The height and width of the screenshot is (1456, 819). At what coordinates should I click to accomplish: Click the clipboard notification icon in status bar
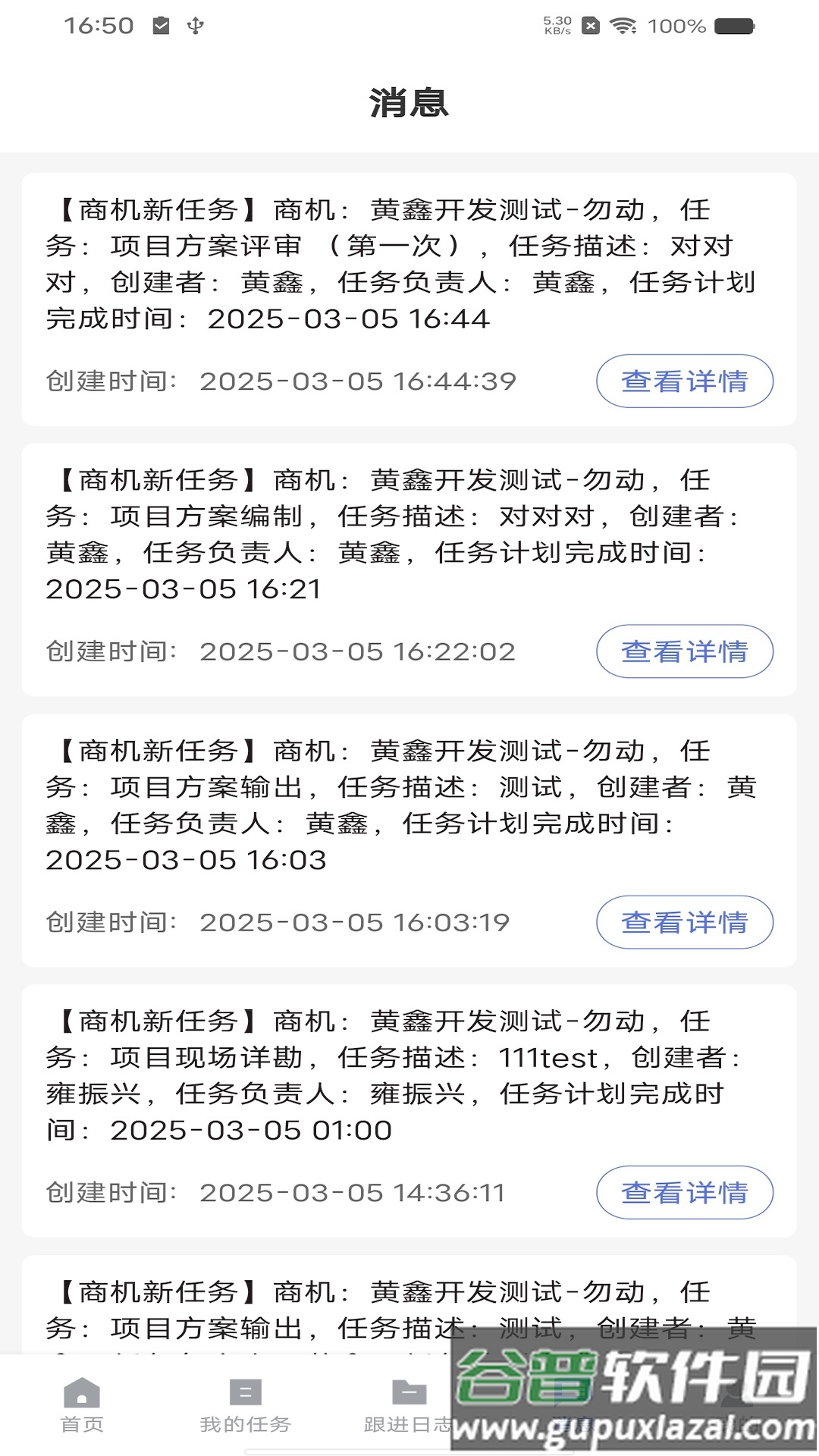point(161,25)
